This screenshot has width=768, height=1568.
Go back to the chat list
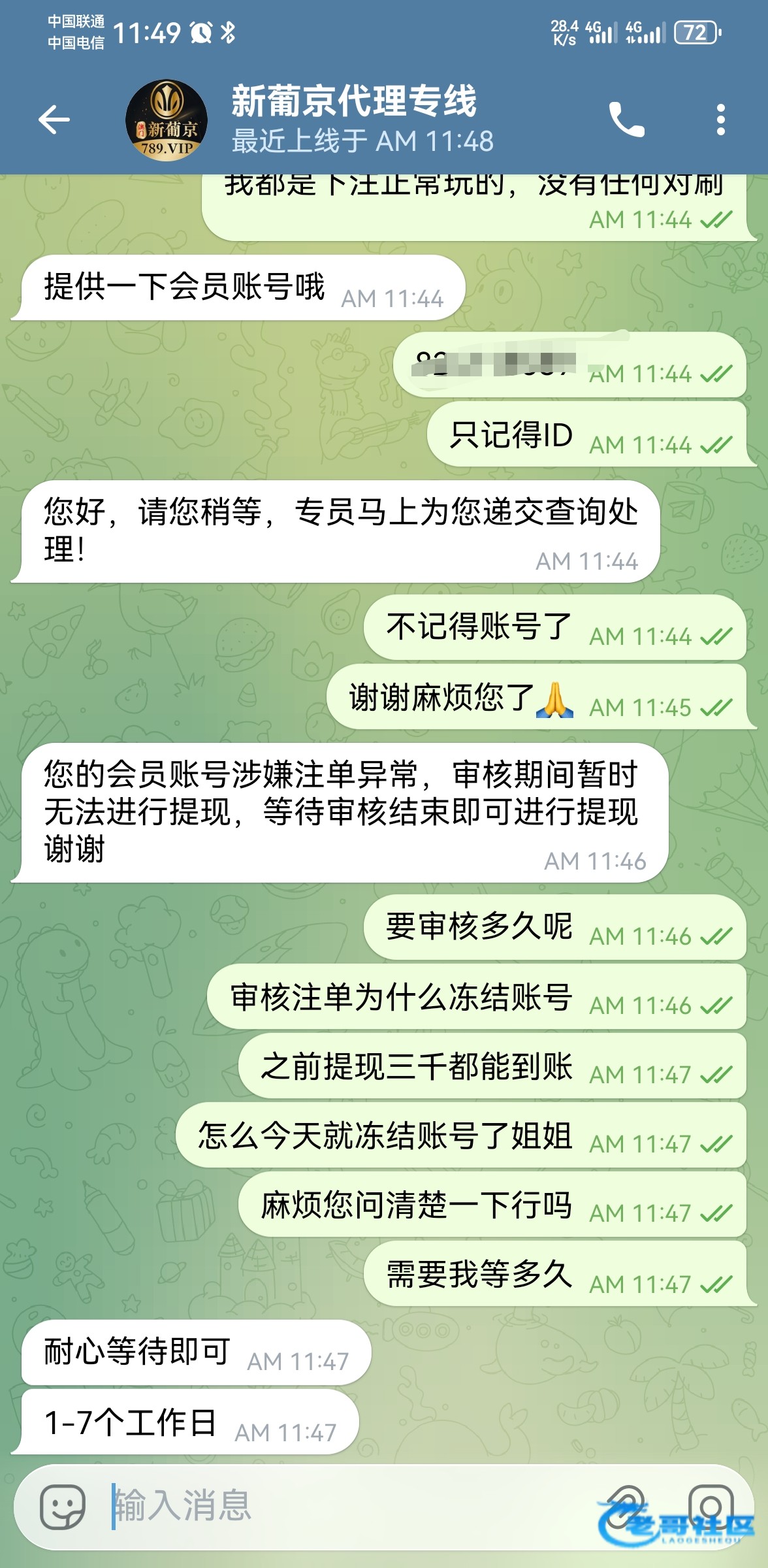tap(54, 120)
